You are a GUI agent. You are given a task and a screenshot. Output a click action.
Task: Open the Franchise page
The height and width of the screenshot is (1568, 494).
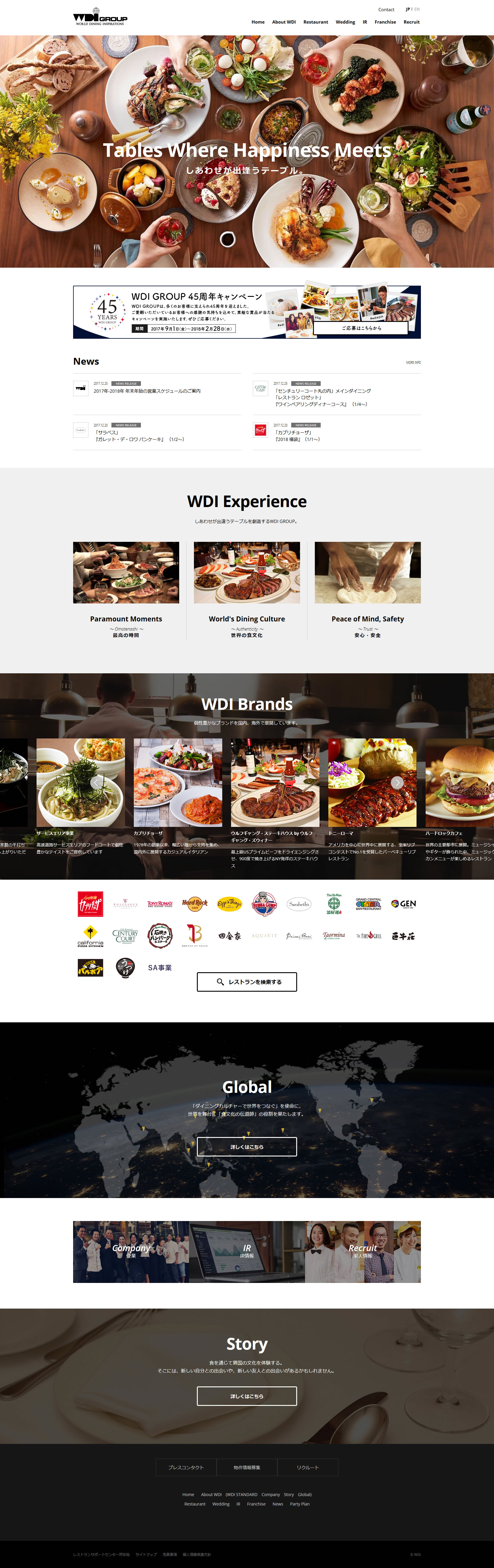click(385, 22)
